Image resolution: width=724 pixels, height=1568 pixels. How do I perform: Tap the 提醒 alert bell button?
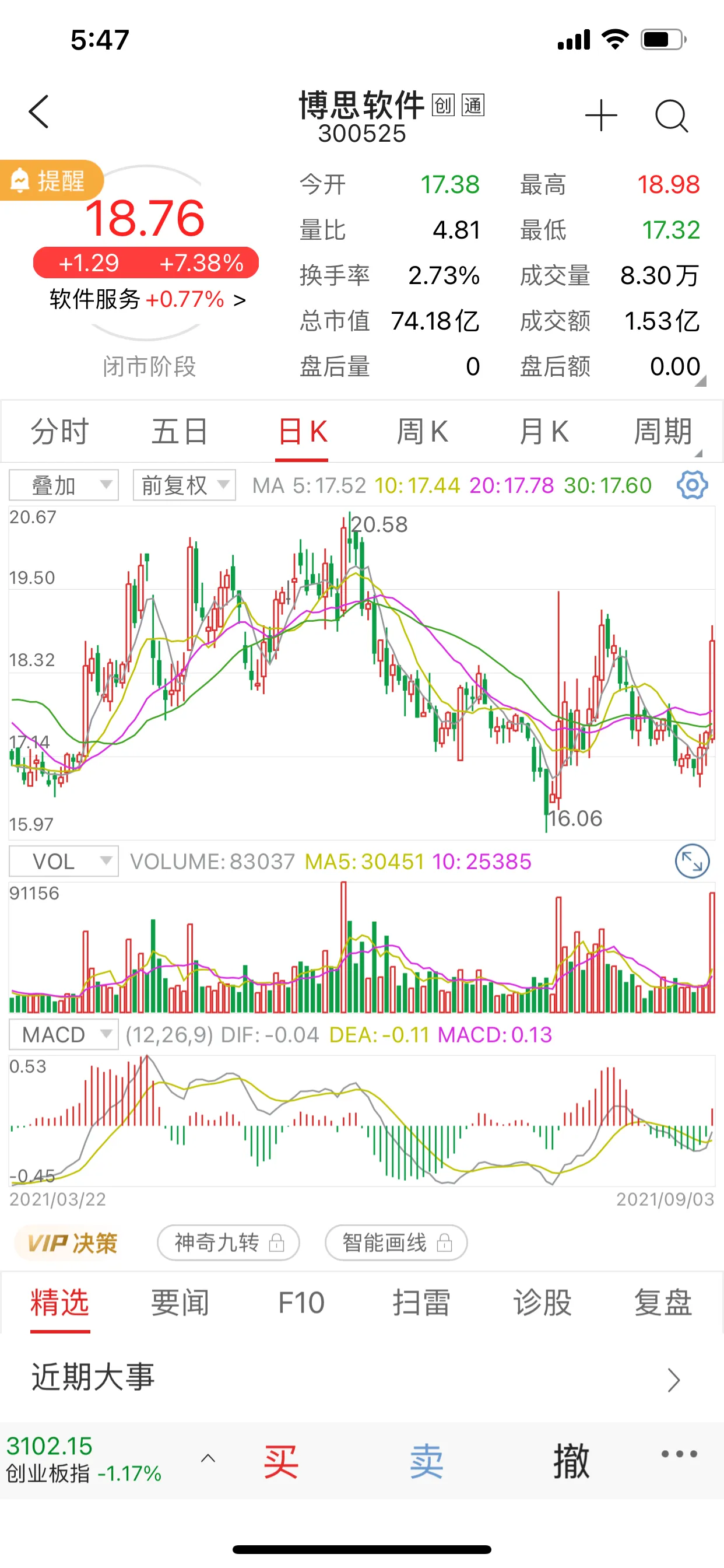click(x=51, y=180)
